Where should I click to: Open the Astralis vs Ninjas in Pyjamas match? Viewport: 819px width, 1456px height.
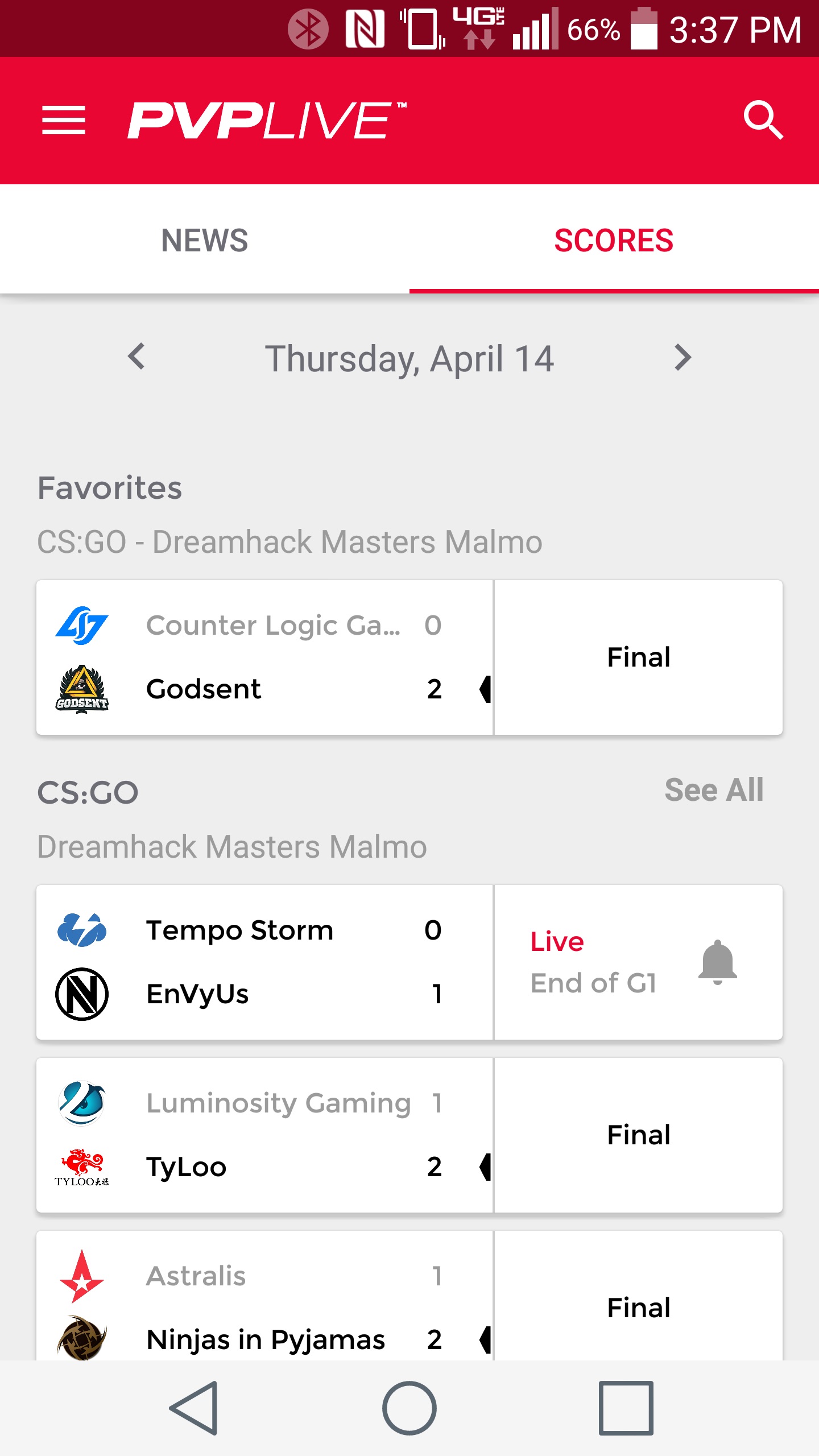click(x=265, y=1302)
